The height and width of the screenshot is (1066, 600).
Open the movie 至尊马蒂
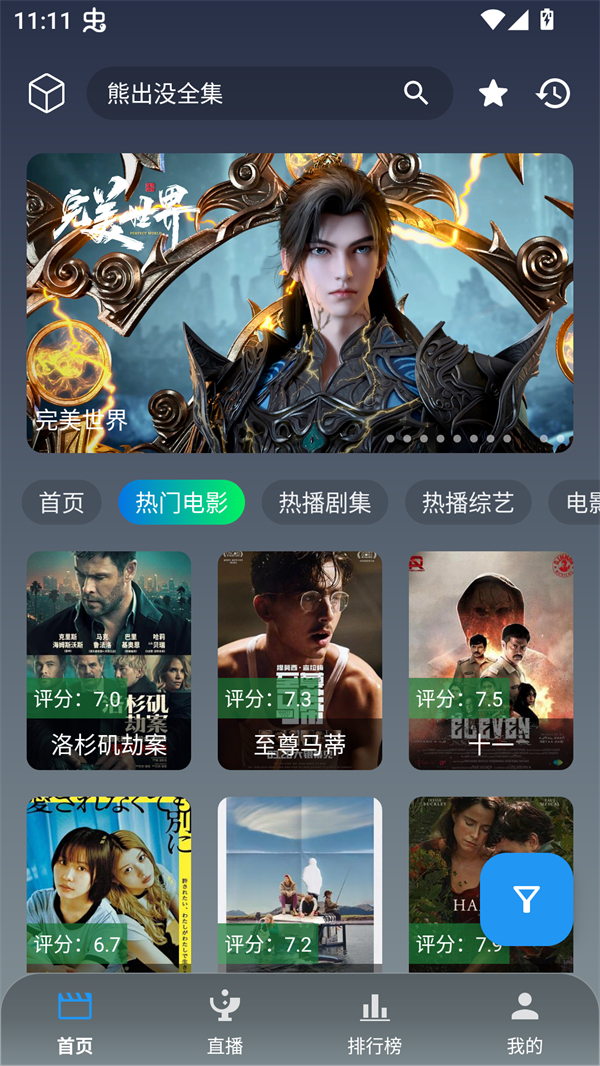pos(300,660)
